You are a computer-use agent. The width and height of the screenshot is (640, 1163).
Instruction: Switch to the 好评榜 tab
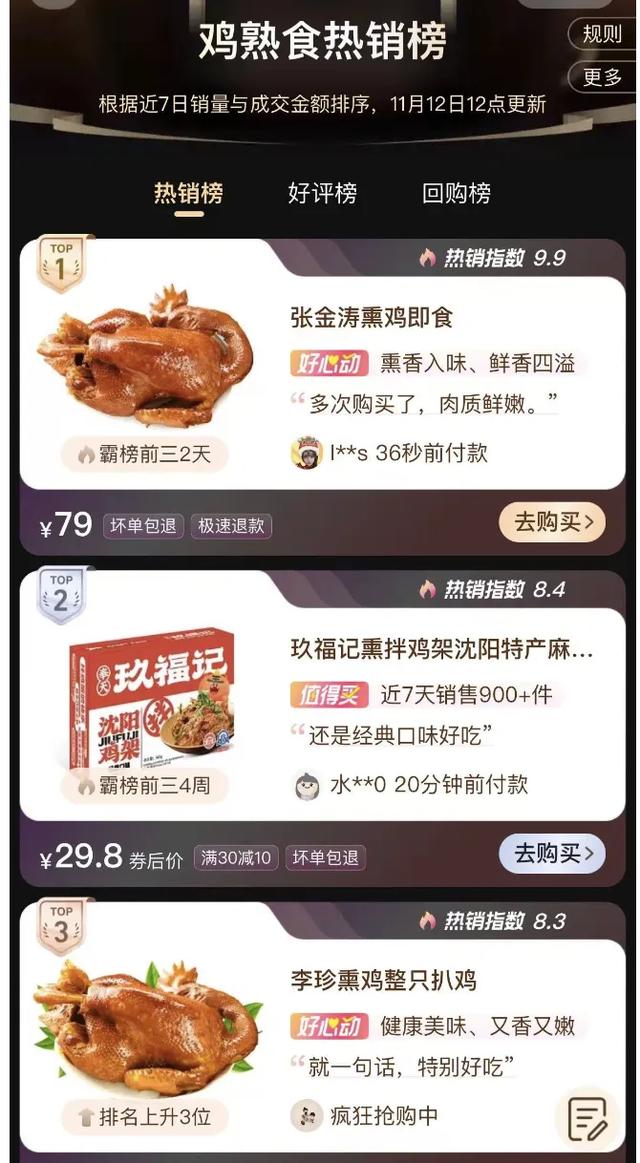pyautogui.click(x=322, y=193)
